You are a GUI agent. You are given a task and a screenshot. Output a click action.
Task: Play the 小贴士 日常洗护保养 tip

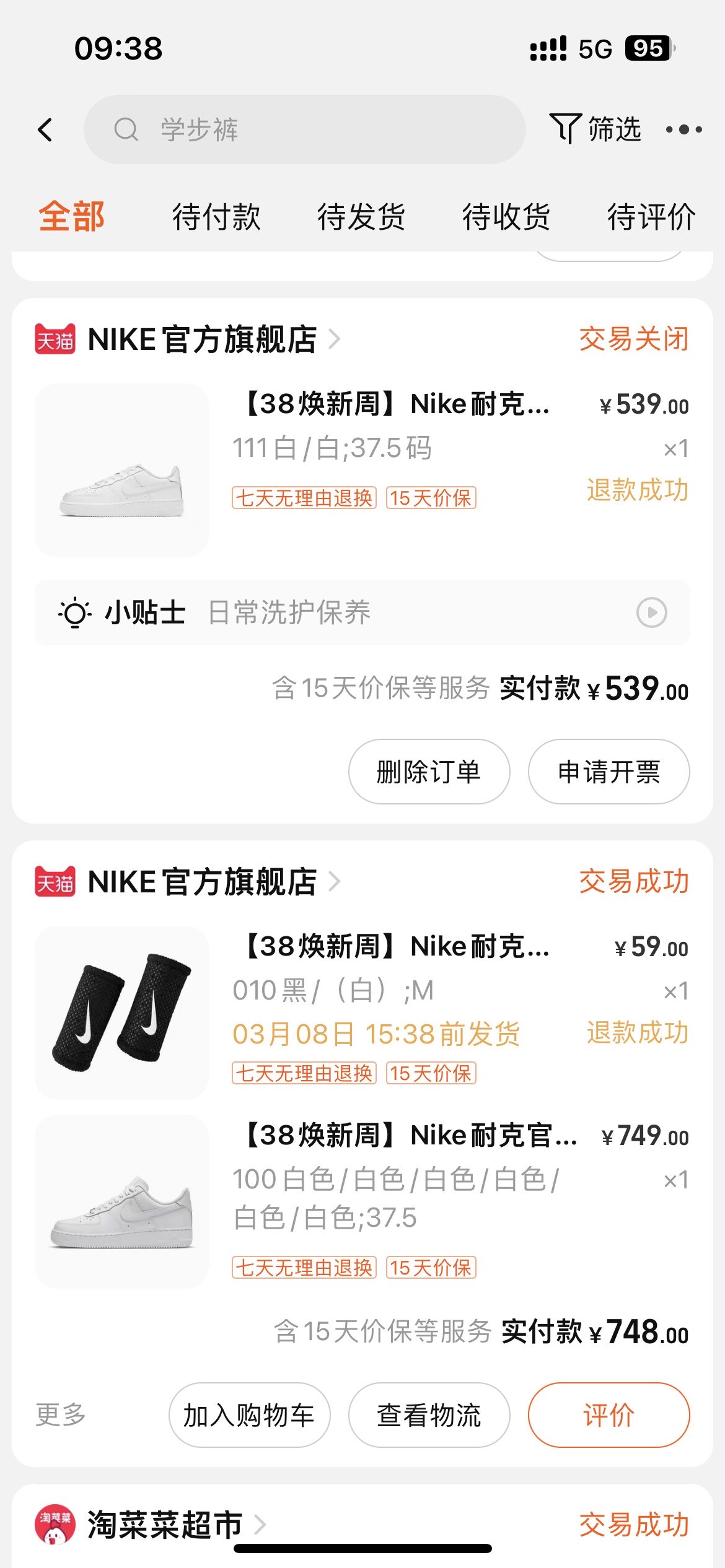point(651,612)
